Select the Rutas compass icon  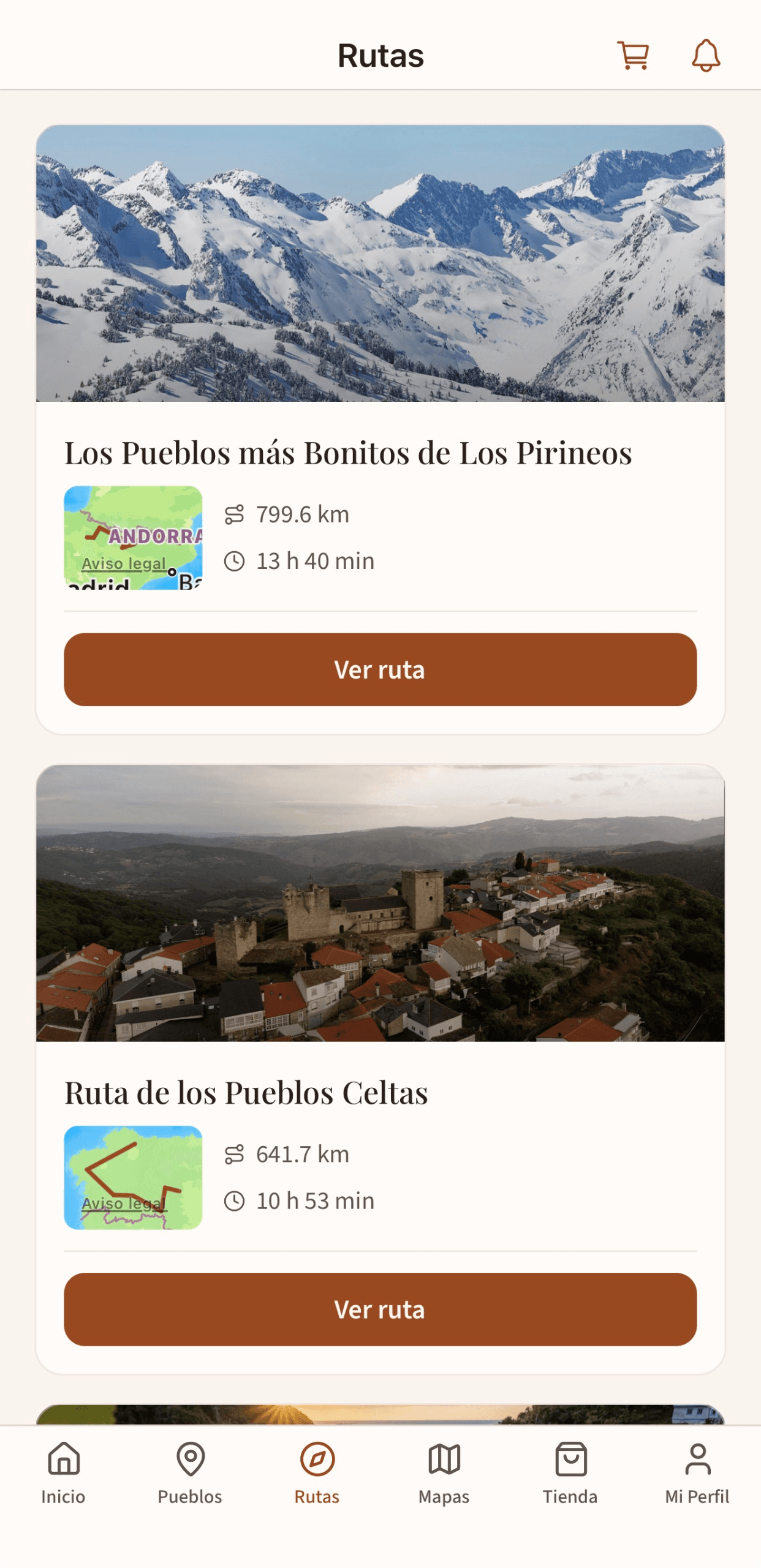[x=317, y=1461]
